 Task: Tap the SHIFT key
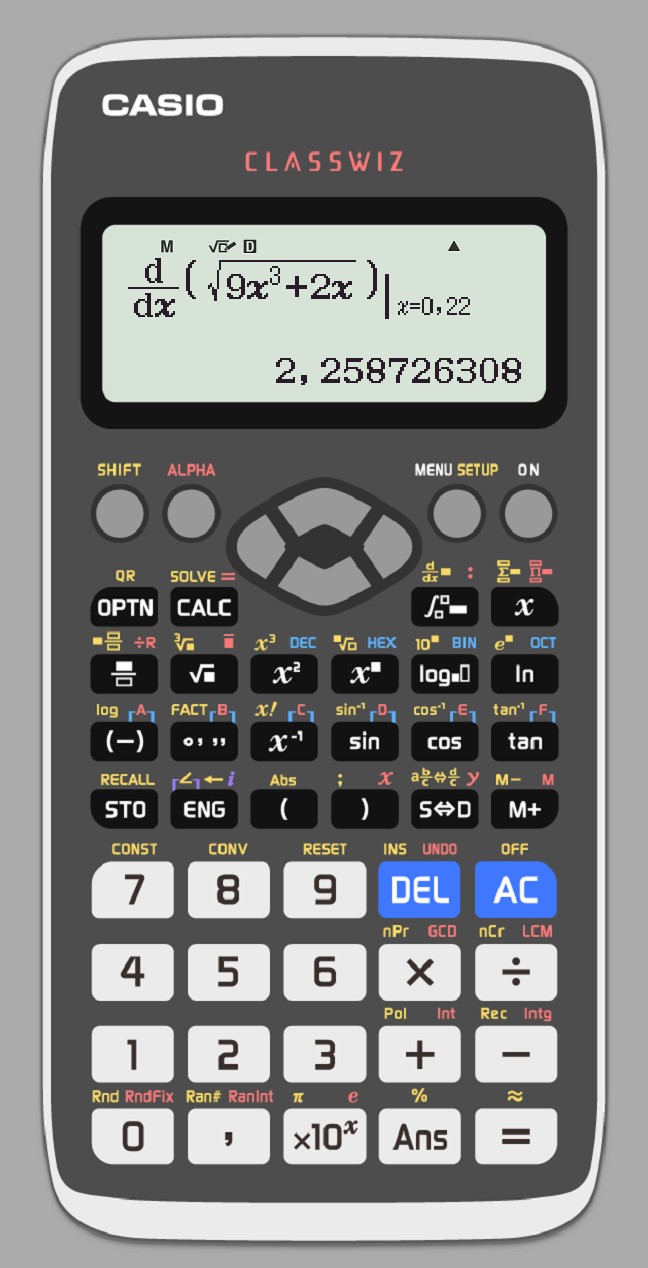[x=119, y=514]
